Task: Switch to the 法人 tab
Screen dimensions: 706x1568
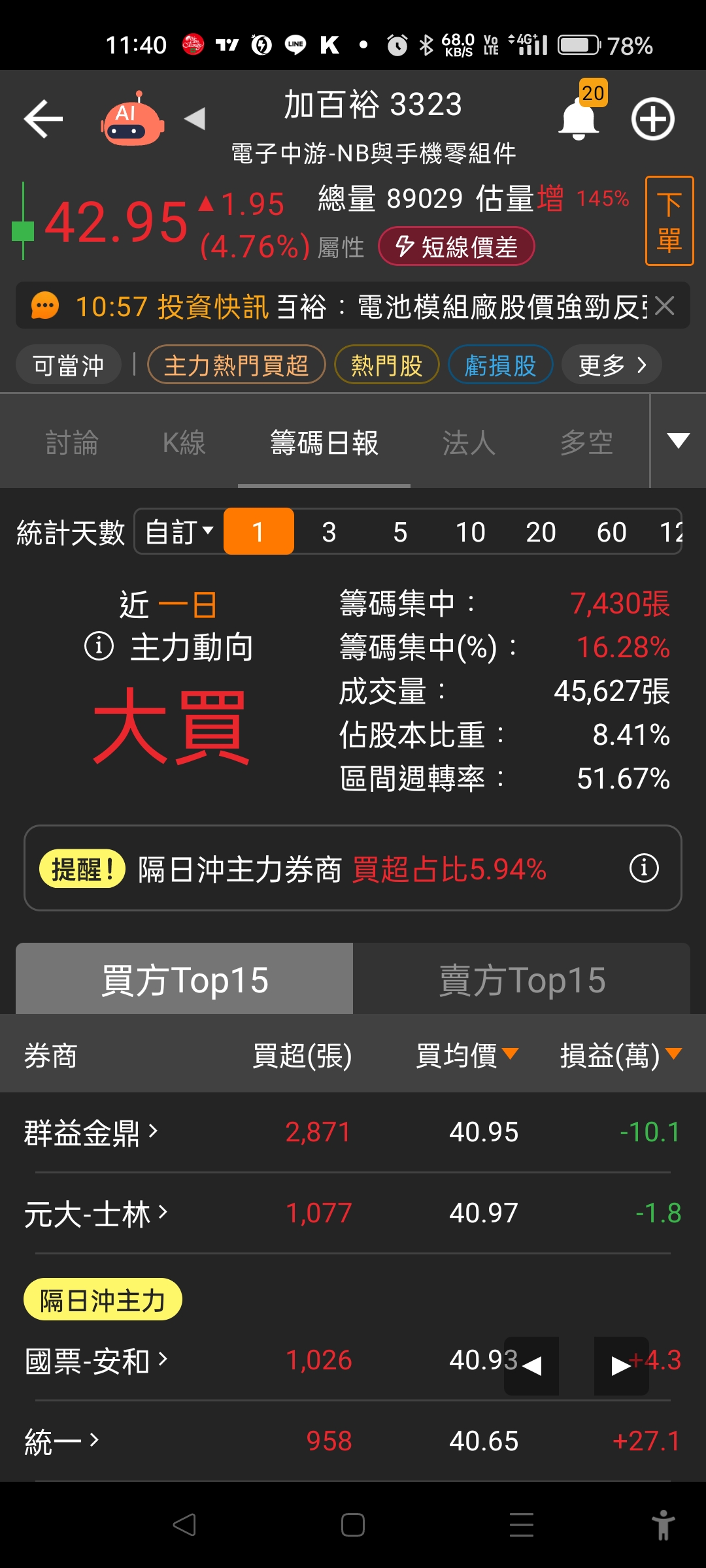Action: coord(469,443)
